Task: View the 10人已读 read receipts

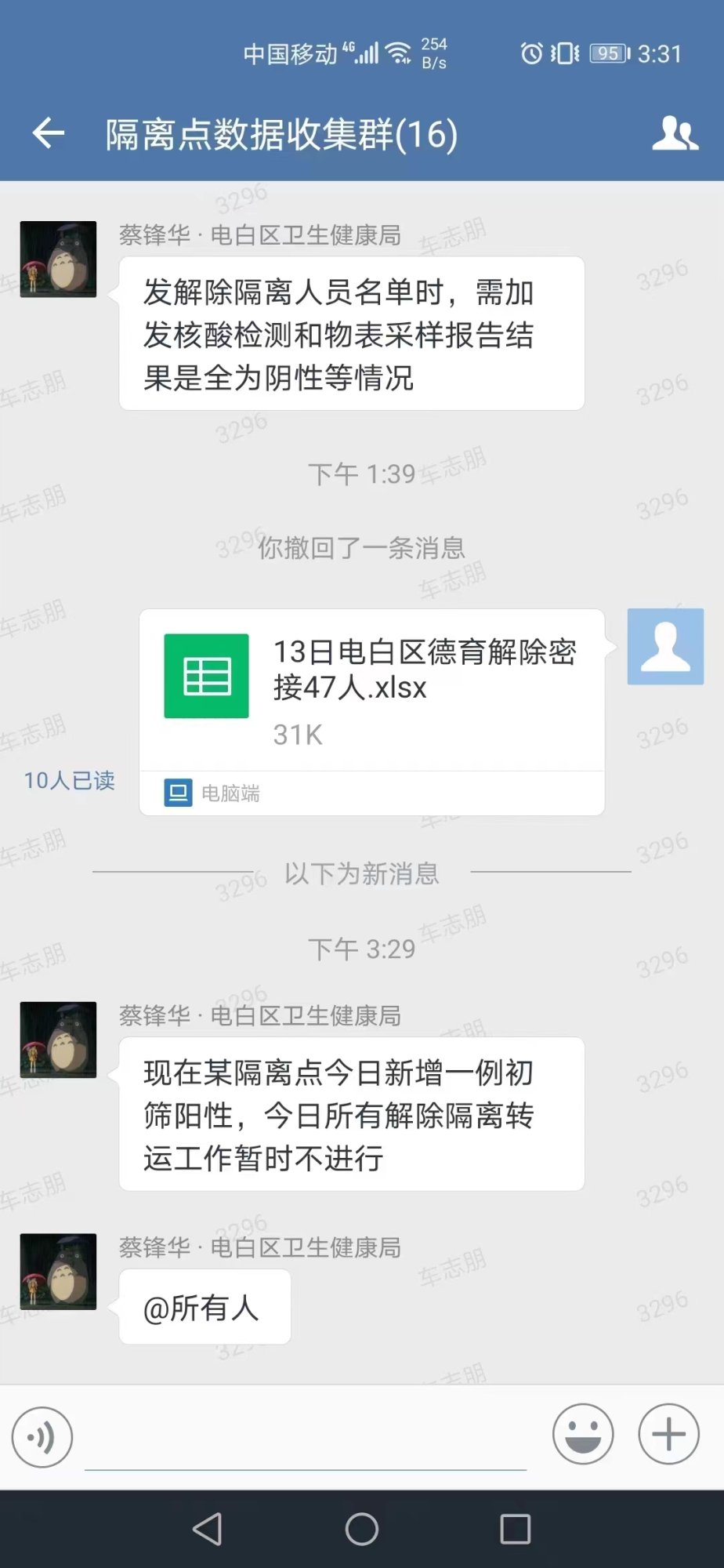Action: 69,780
